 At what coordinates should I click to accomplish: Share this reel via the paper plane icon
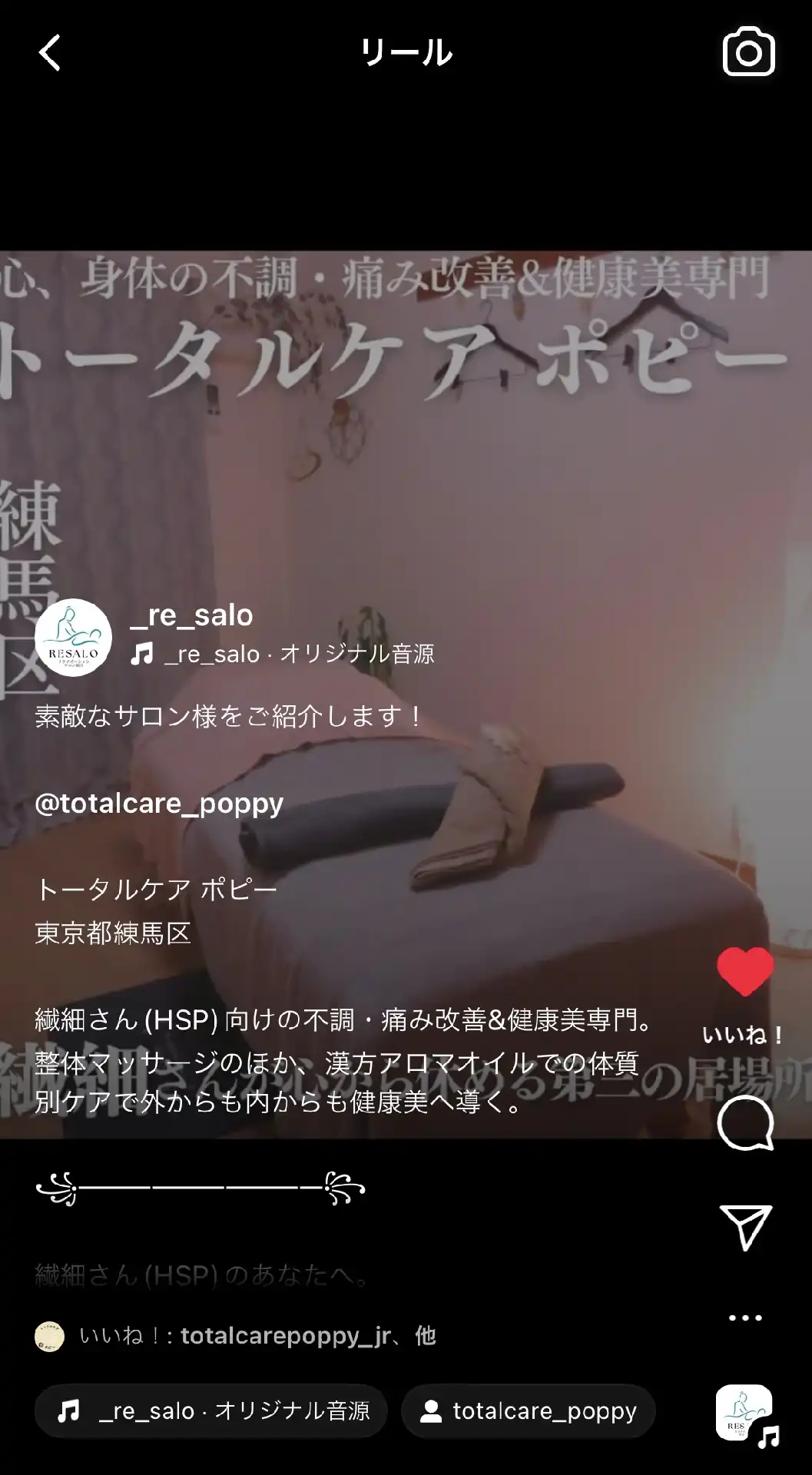[744, 1227]
